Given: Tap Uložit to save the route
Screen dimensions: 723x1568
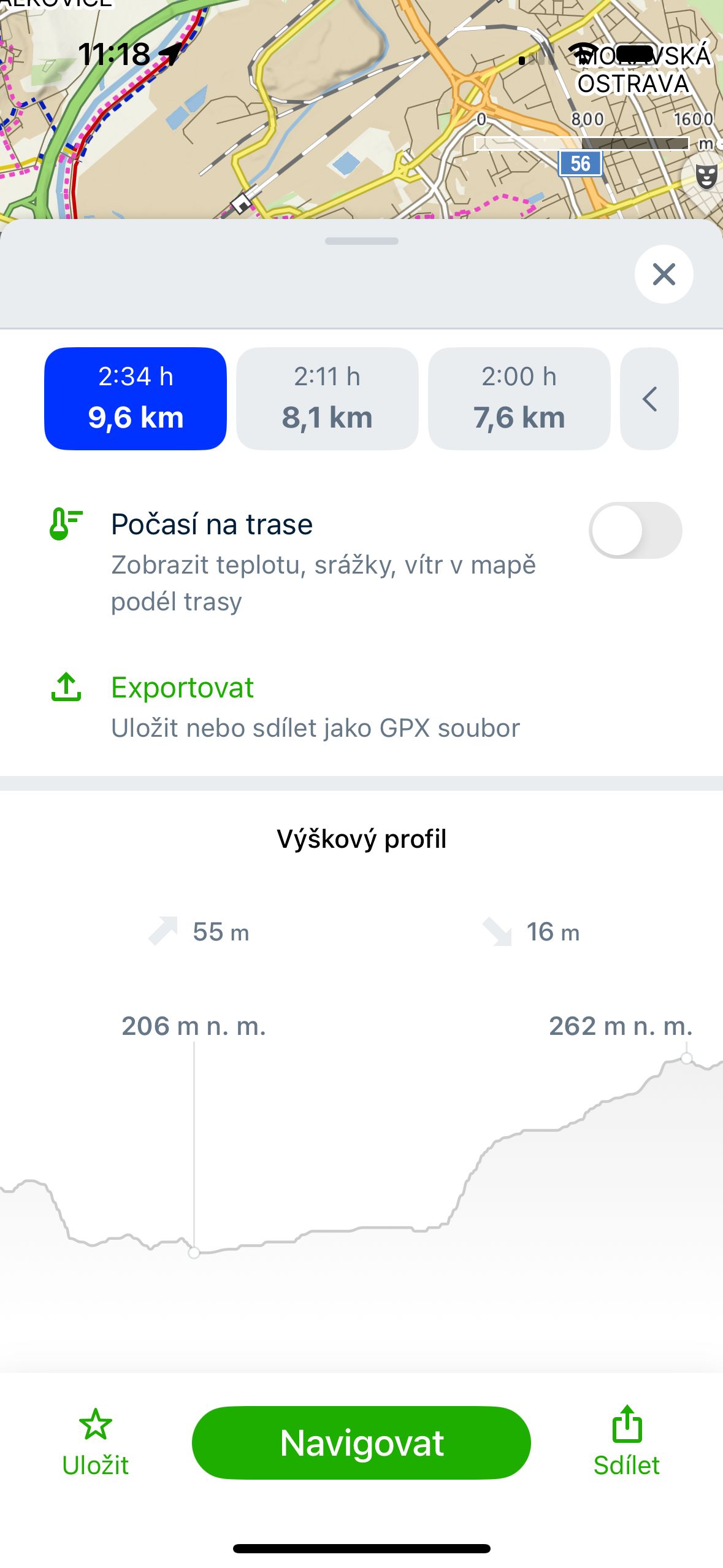Looking at the screenshot, I should 96,1442.
